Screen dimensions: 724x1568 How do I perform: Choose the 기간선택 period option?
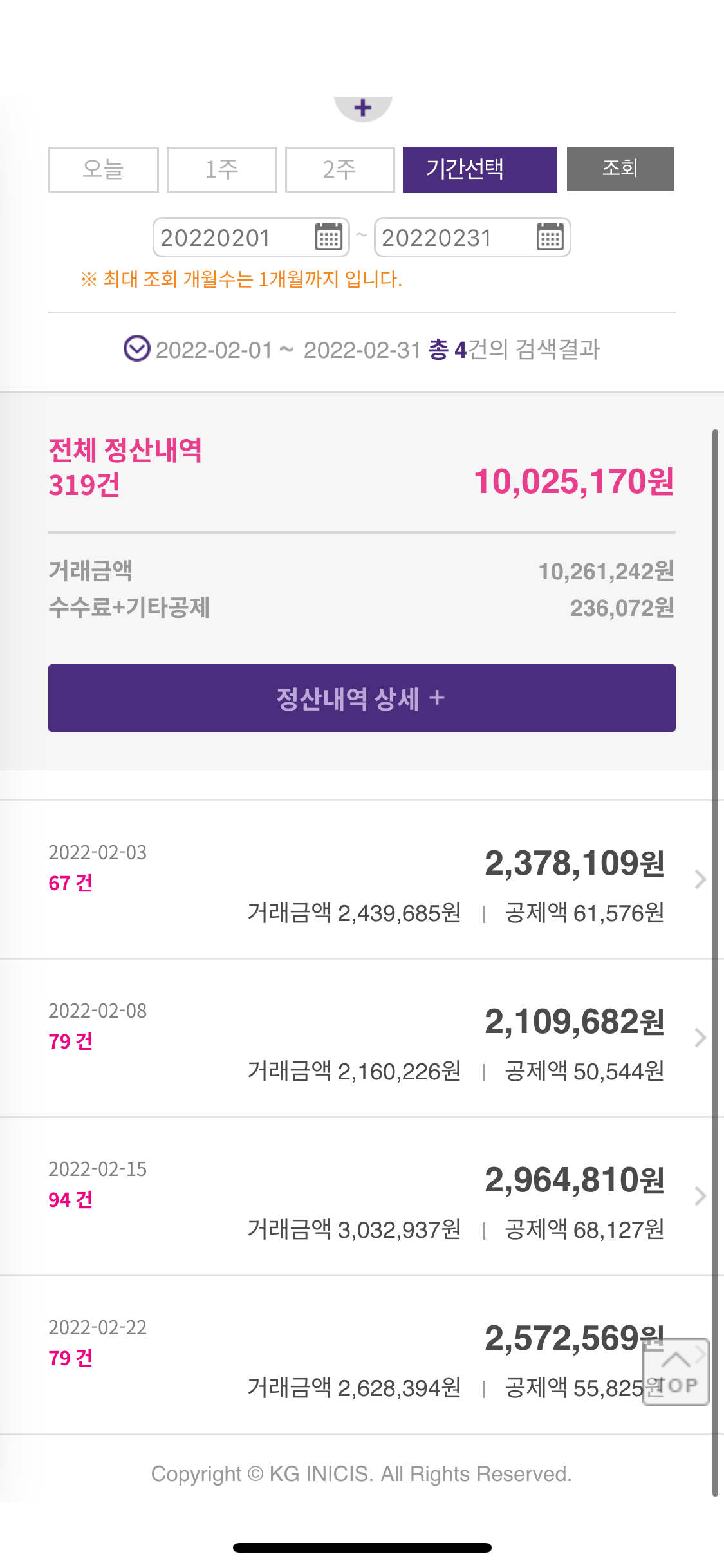tap(479, 169)
